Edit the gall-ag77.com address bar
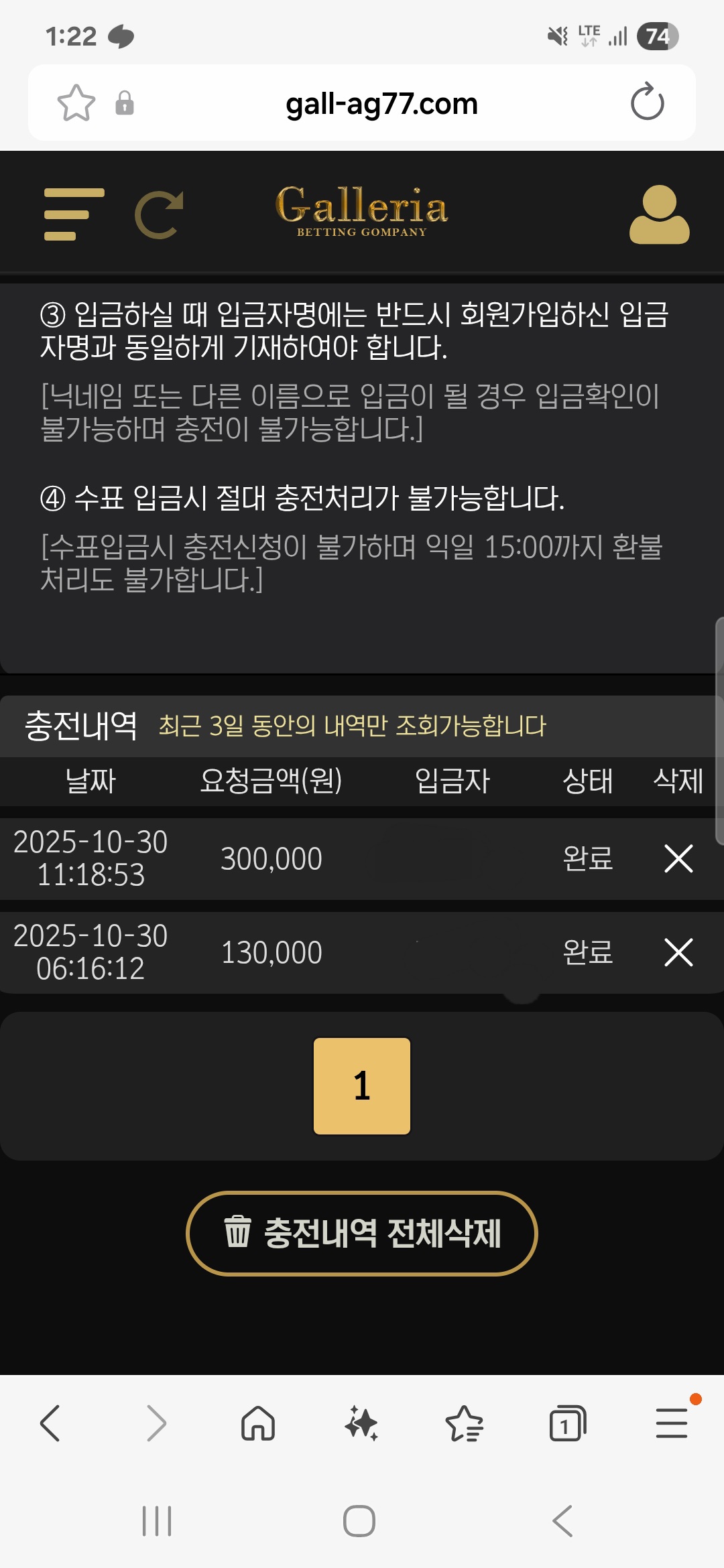This screenshot has width=724, height=1568. point(381,104)
